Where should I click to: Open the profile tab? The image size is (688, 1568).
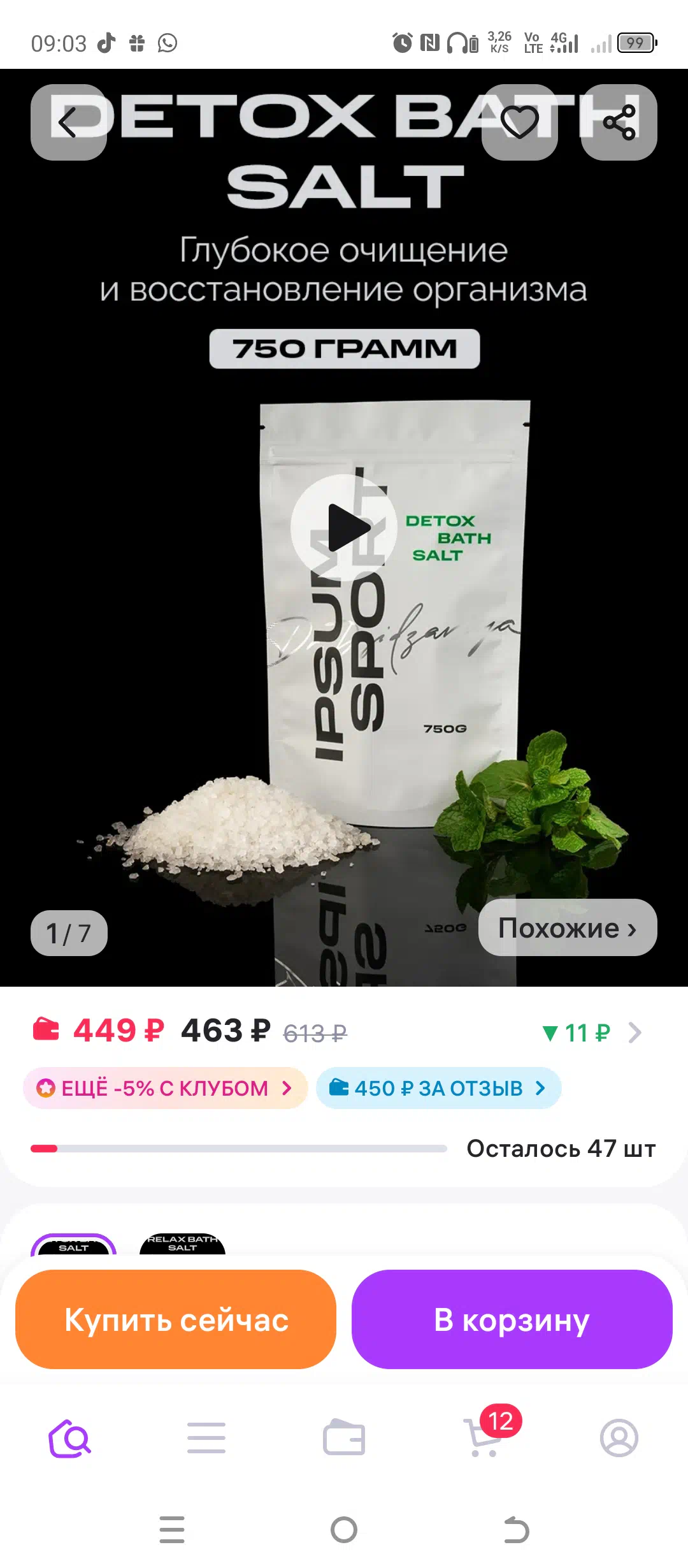(x=619, y=1439)
